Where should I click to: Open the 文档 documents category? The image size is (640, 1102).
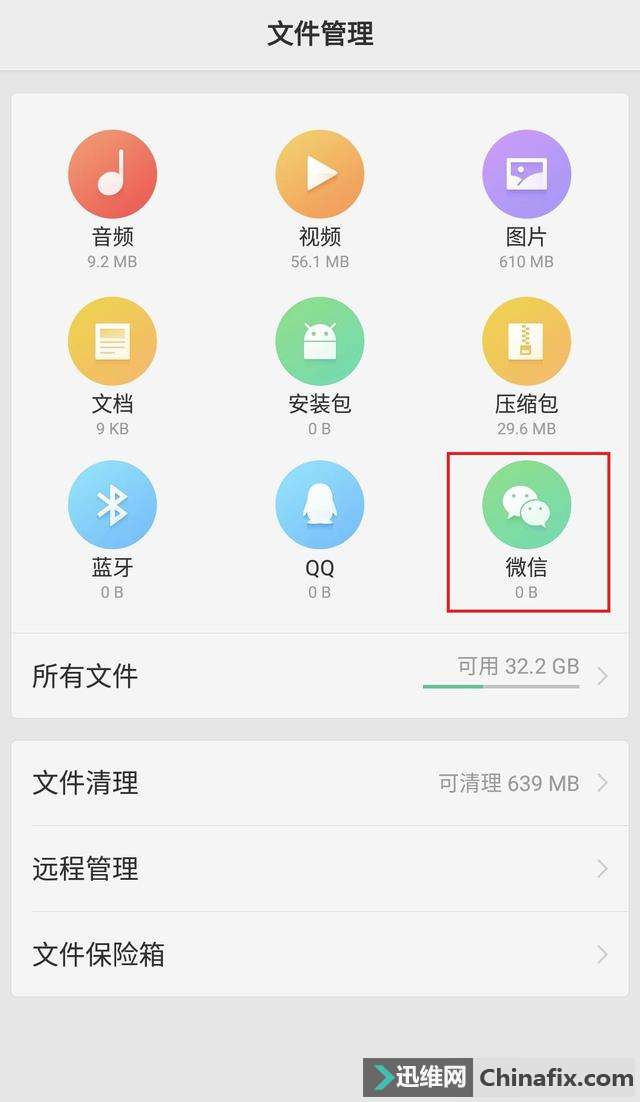tap(112, 342)
